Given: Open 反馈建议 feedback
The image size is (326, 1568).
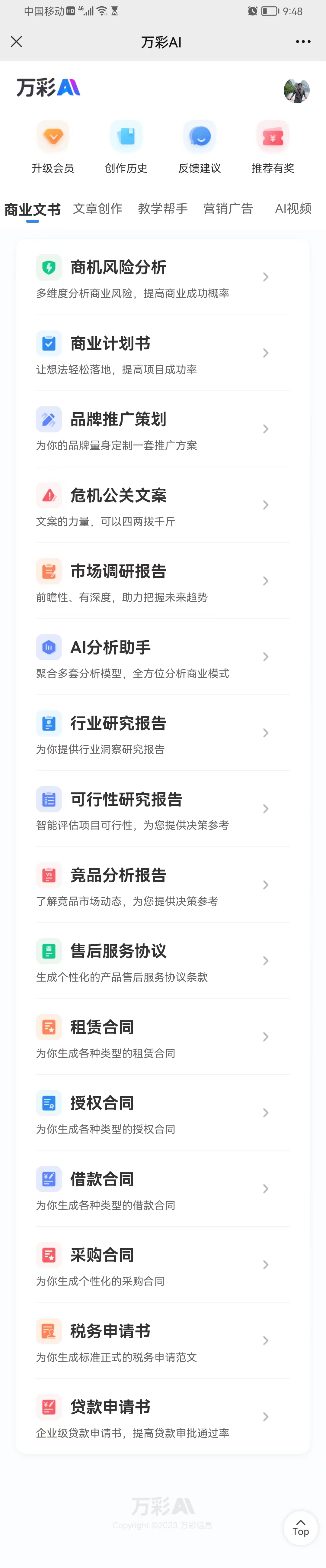Looking at the screenshot, I should pos(200,147).
